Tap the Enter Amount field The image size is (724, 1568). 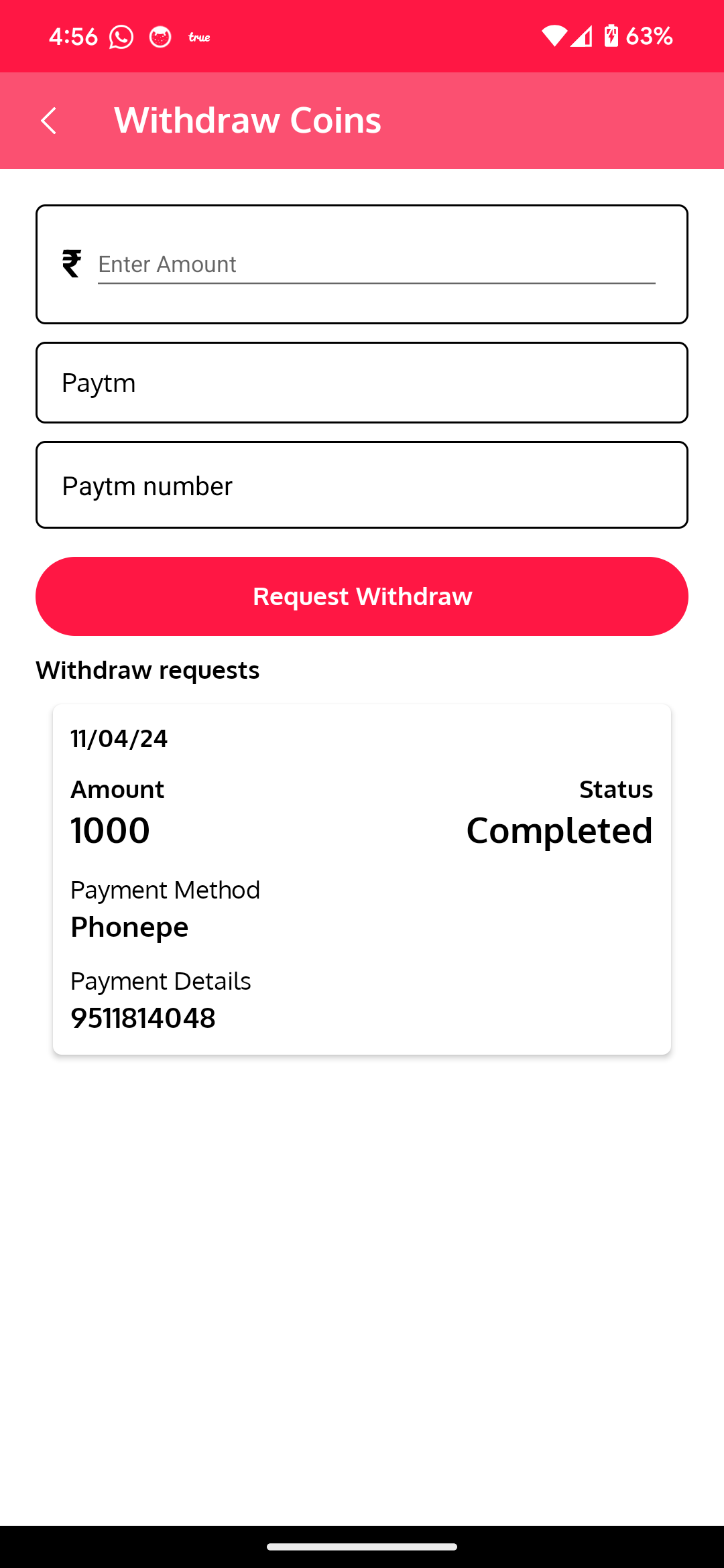[375, 265]
